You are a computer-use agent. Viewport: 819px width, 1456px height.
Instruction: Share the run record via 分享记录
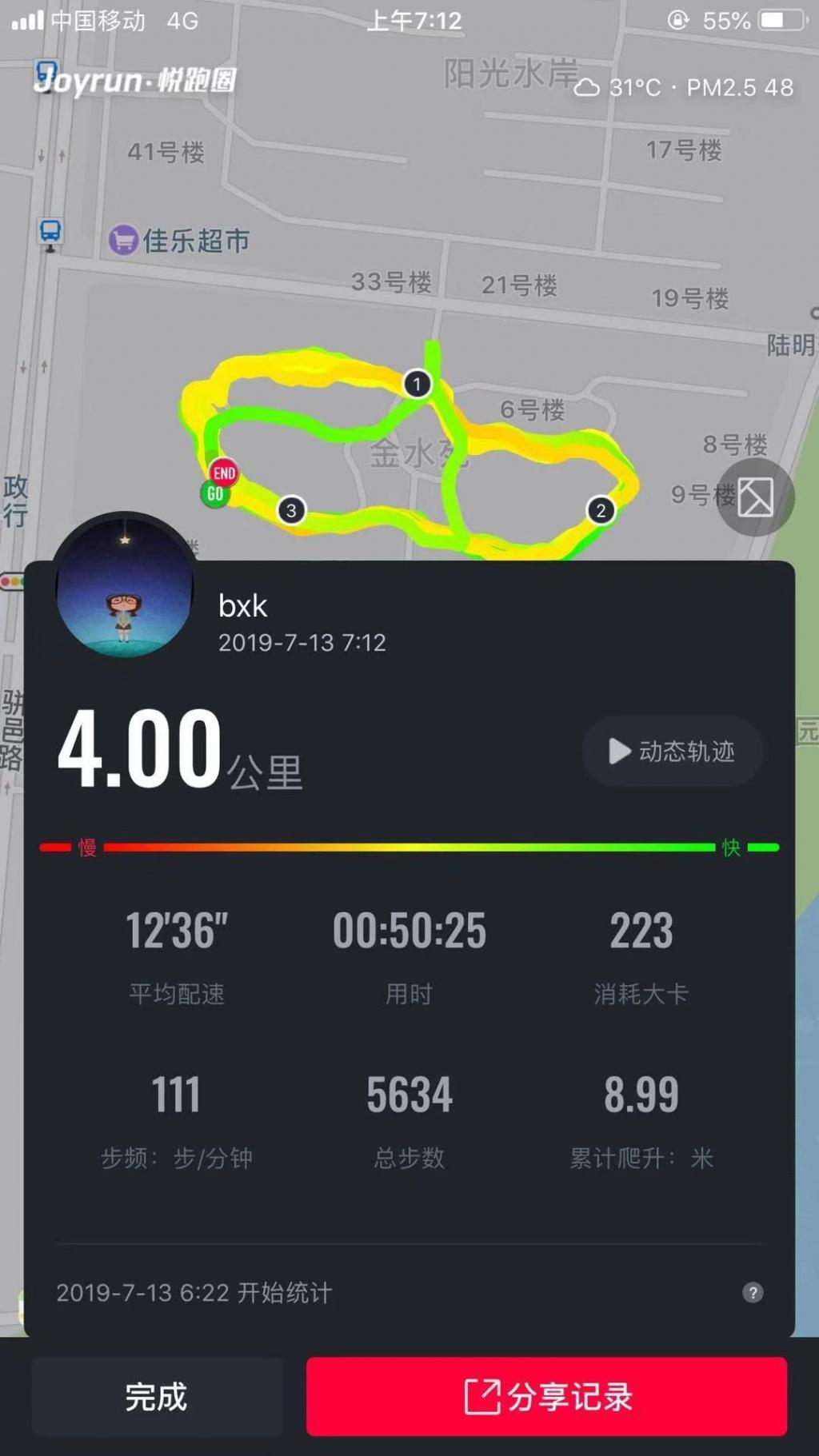point(546,1397)
